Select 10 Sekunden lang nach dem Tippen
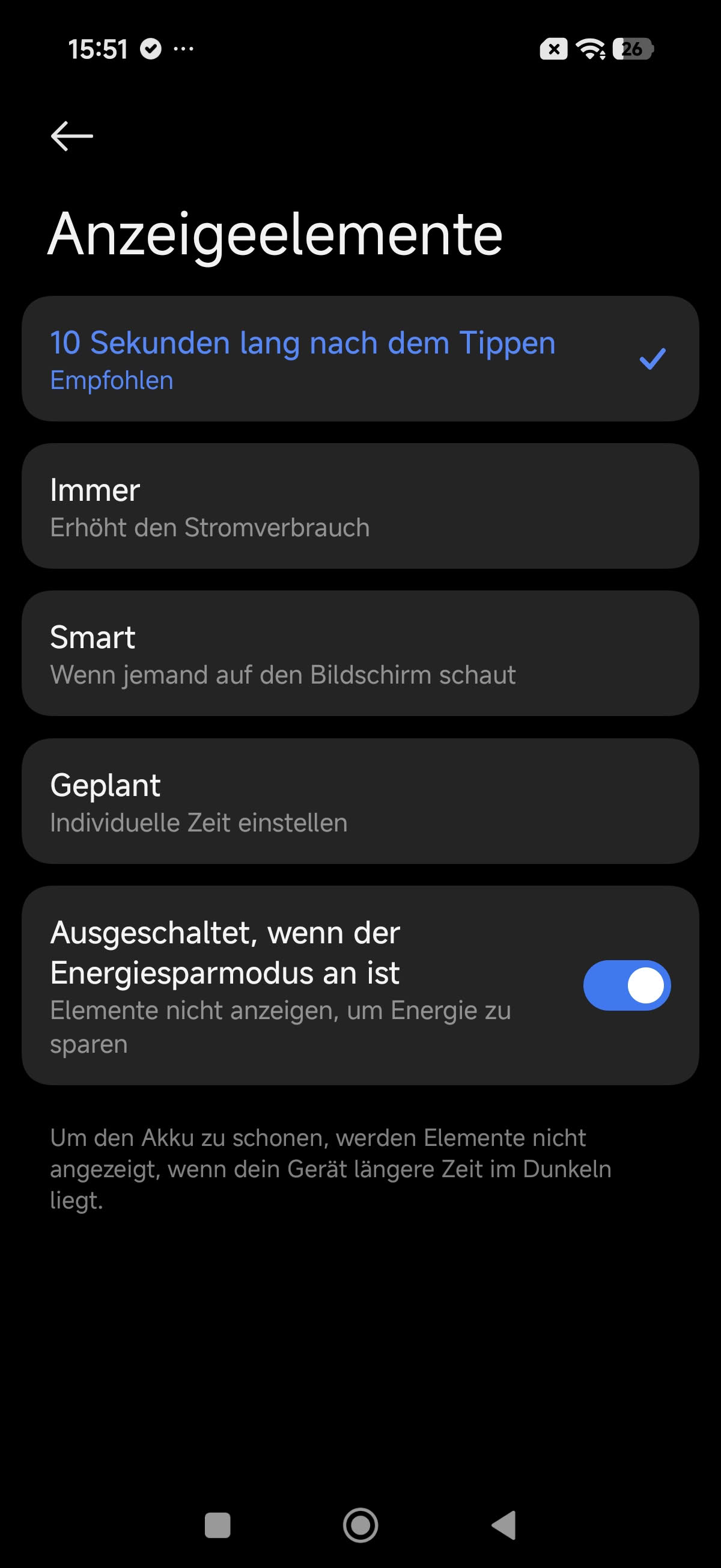The width and height of the screenshot is (721, 1568). coord(360,358)
